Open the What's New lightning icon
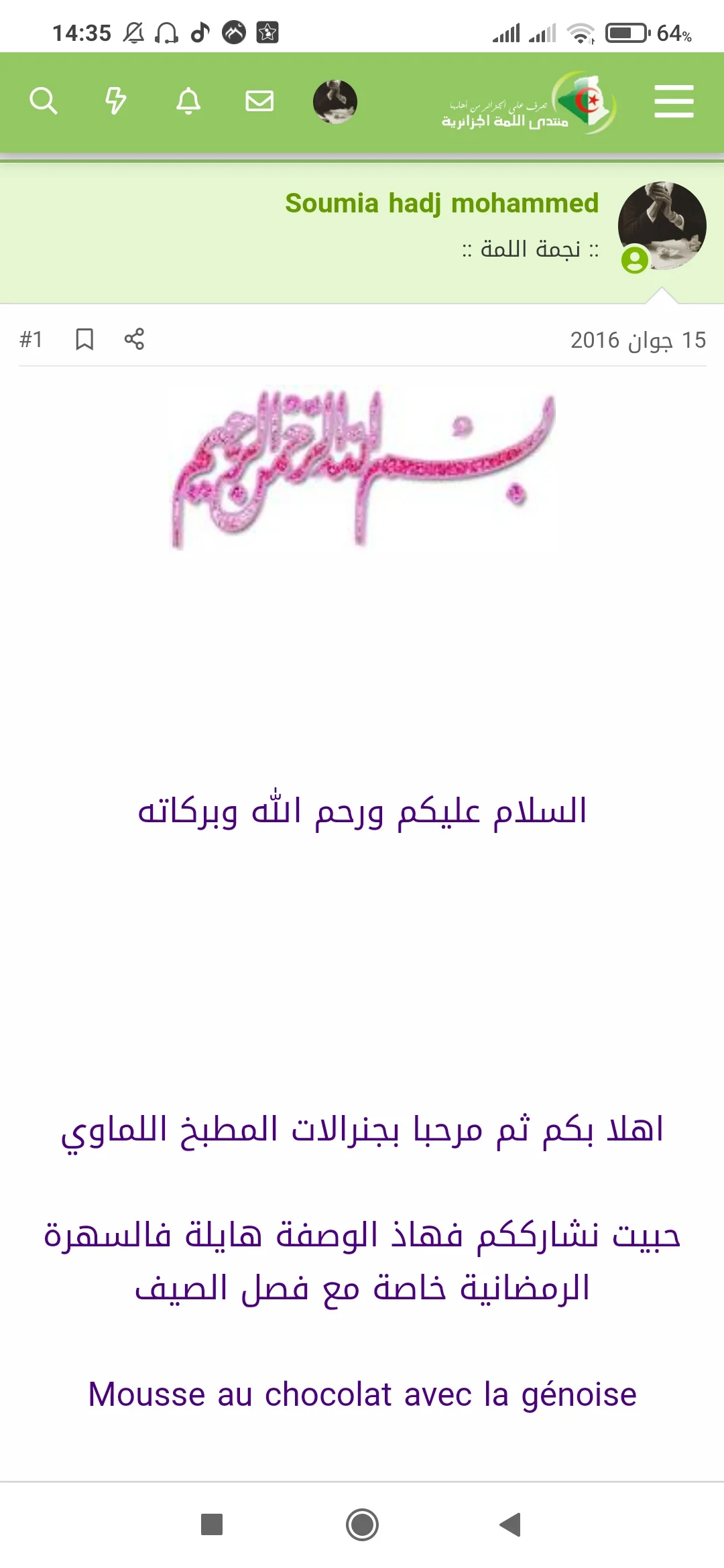The width and height of the screenshot is (724, 1568). (x=116, y=101)
